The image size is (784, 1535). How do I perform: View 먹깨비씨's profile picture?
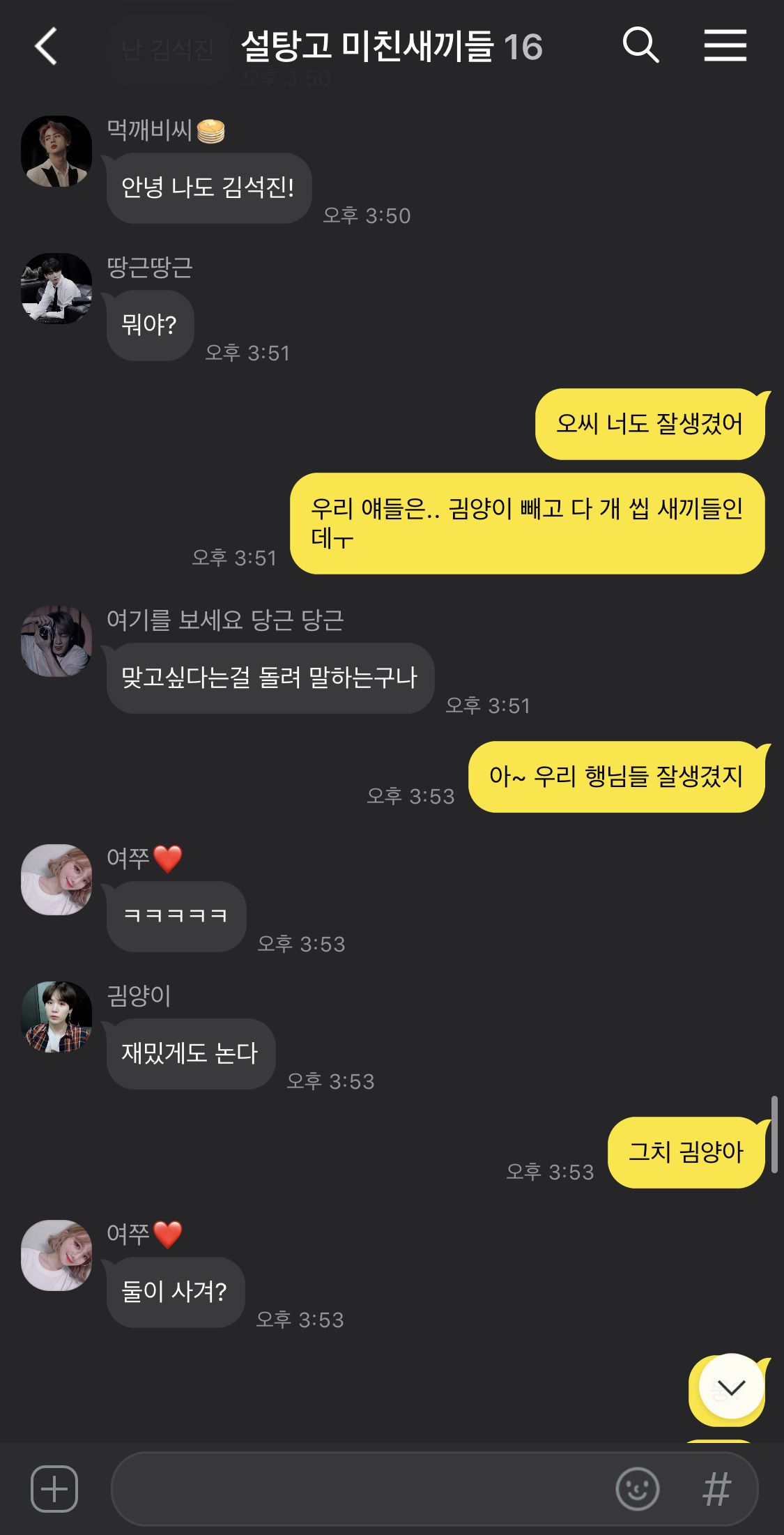click(x=56, y=151)
